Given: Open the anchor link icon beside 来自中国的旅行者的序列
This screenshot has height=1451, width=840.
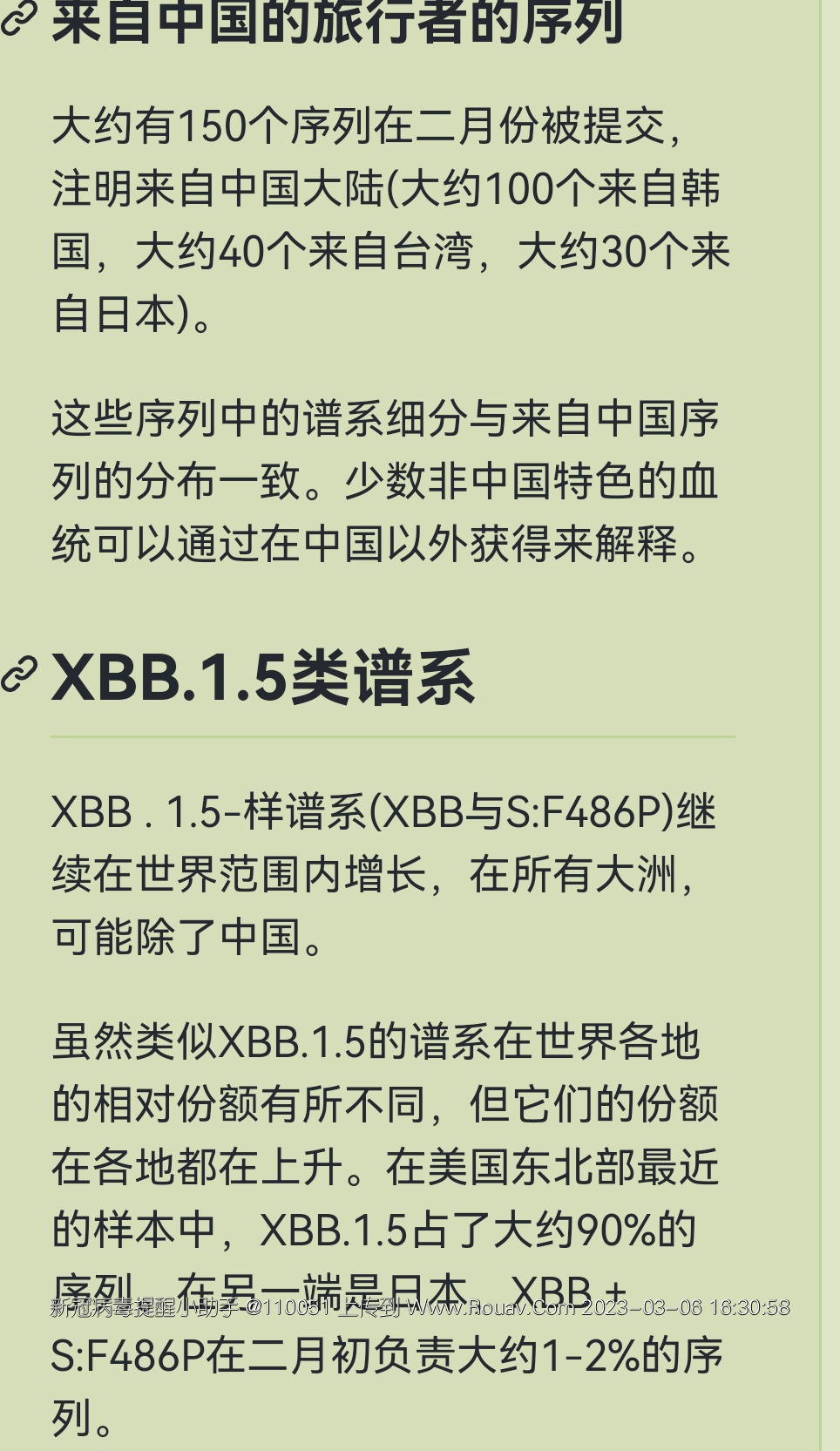Looking at the screenshot, I should coord(19,17).
